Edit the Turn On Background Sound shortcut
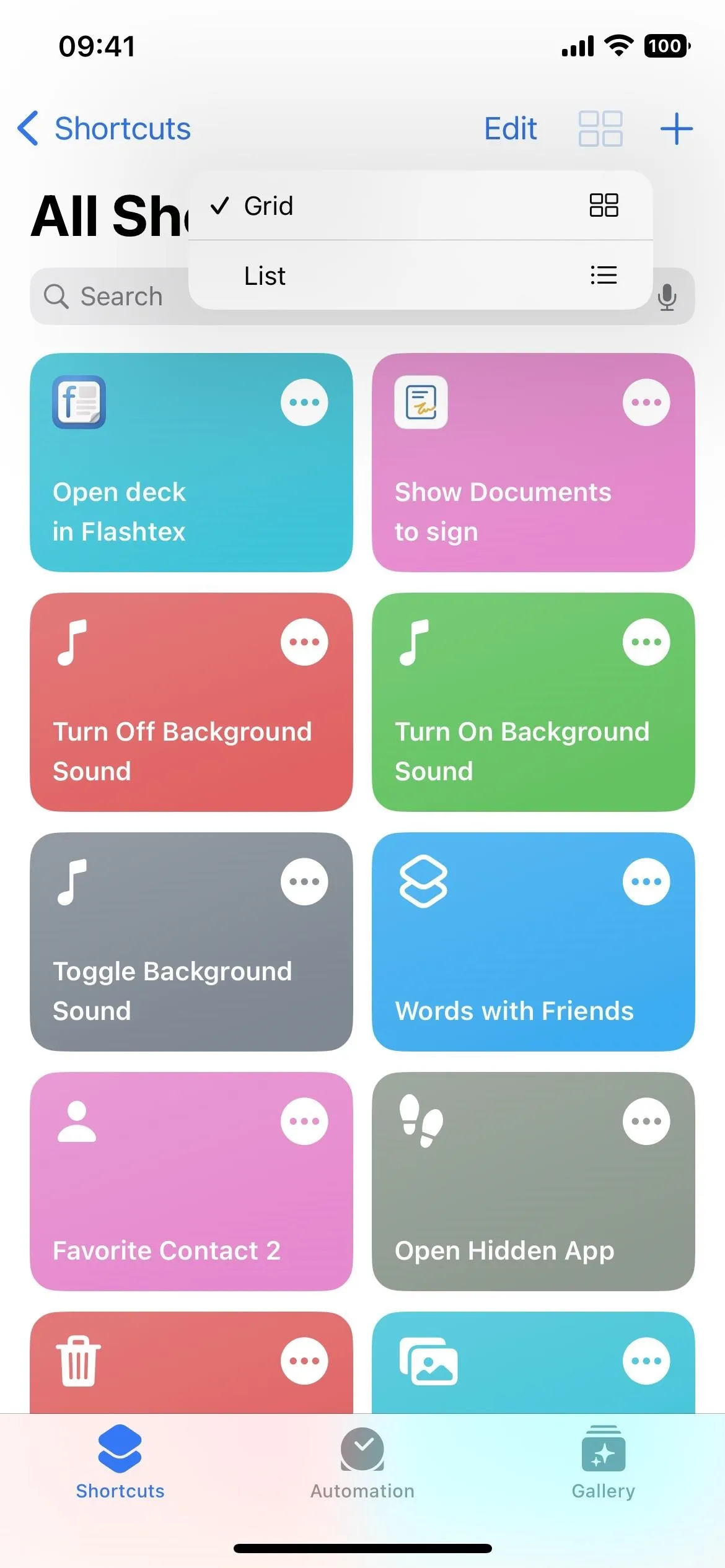 646,642
